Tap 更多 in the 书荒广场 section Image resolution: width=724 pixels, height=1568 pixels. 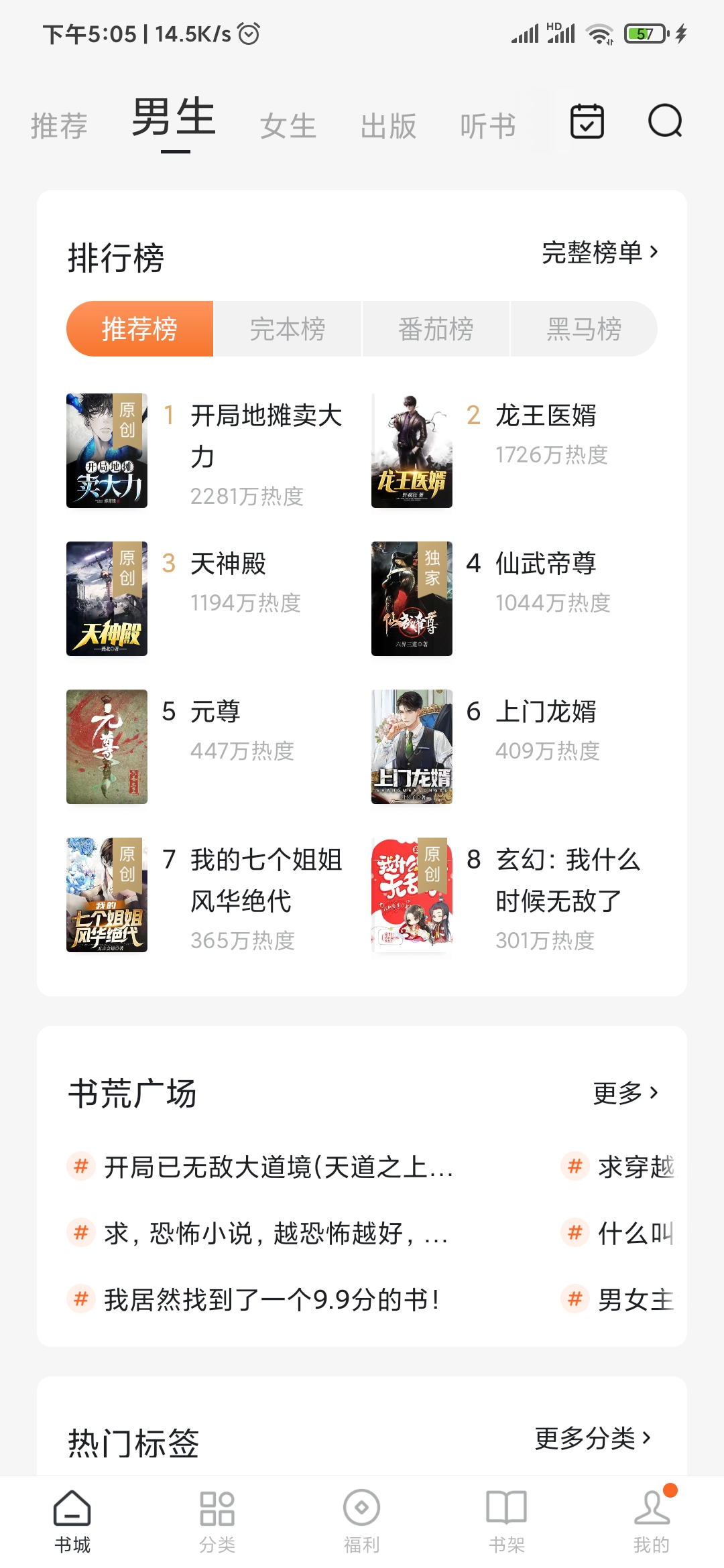pyautogui.click(x=625, y=1094)
